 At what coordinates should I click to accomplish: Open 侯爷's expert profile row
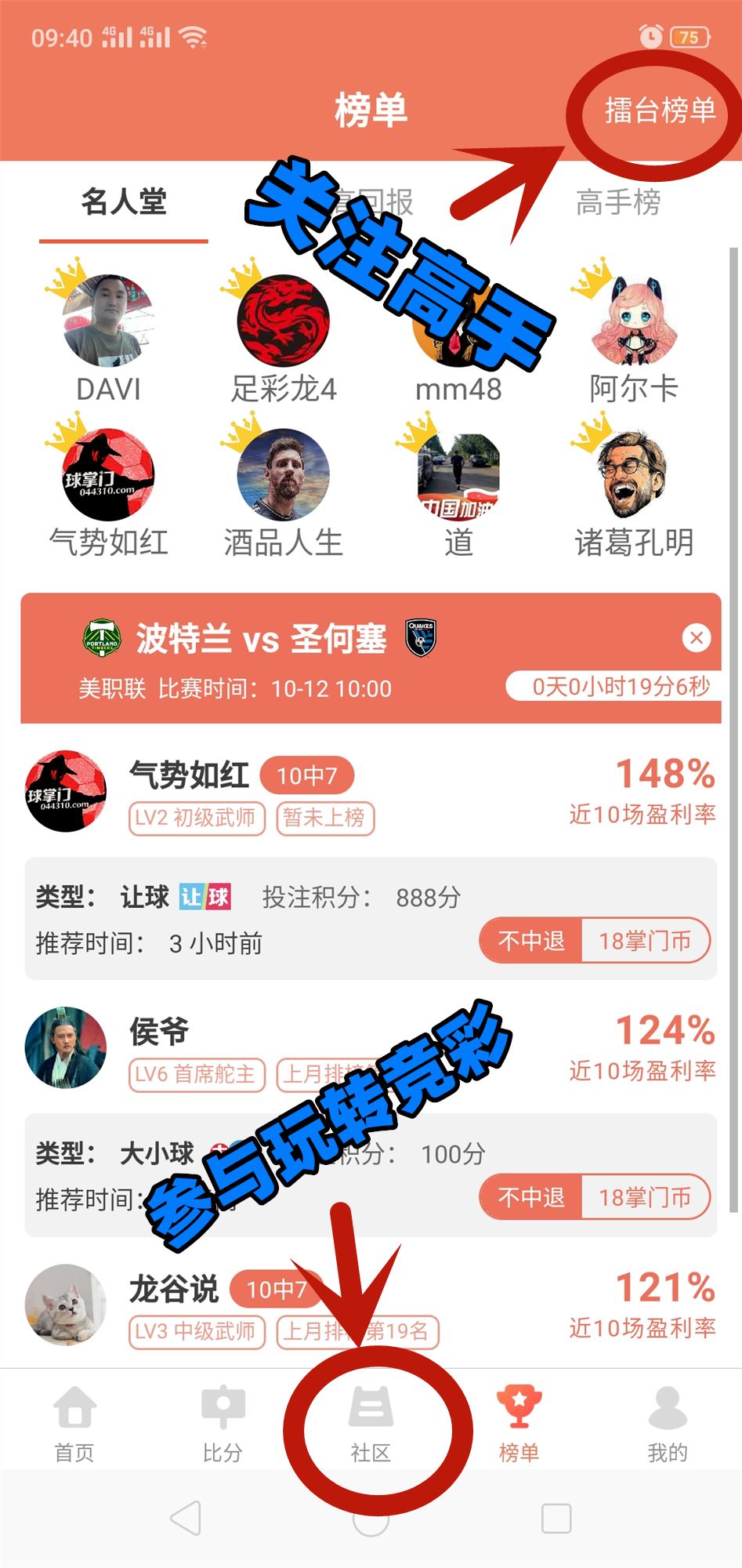tap(159, 1032)
